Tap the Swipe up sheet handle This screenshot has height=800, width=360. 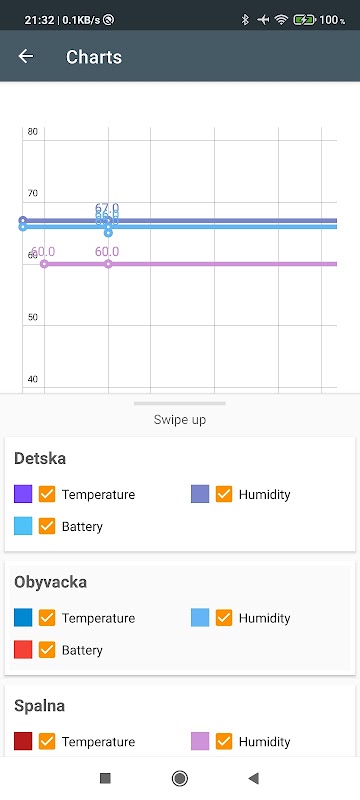(x=179, y=404)
